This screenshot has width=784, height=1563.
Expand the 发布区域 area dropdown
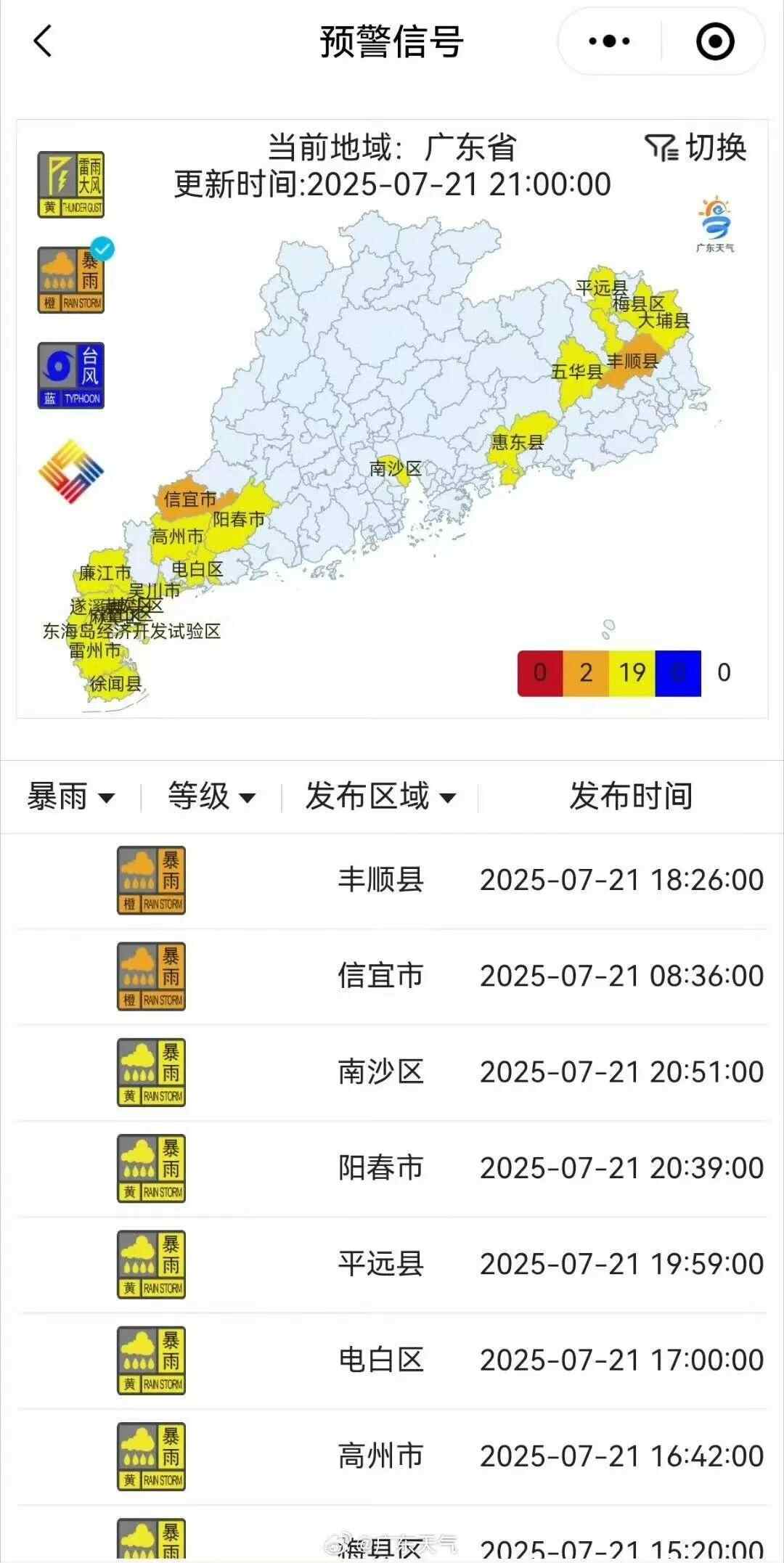coord(380,797)
